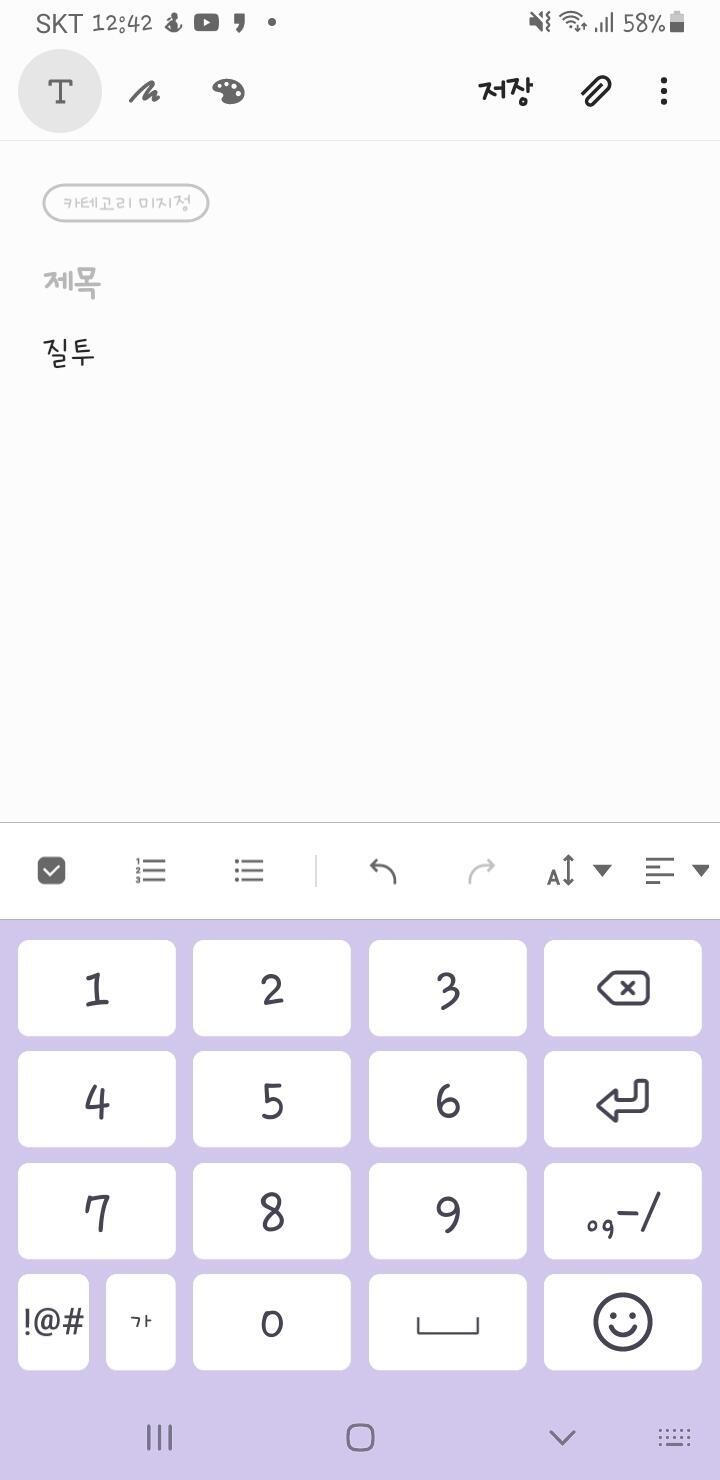Switch keyboard to Korean with 가 key
The height and width of the screenshot is (1480, 720).
141,1322
